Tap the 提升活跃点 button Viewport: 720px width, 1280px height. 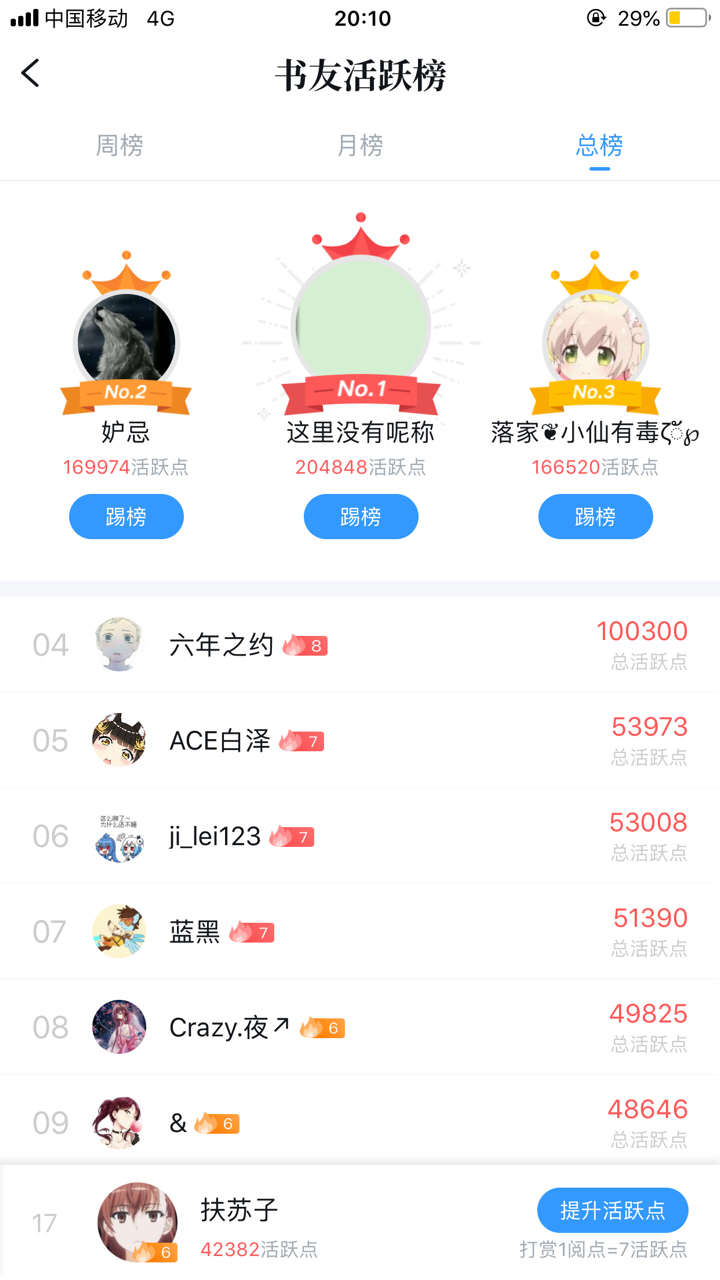tap(612, 1211)
